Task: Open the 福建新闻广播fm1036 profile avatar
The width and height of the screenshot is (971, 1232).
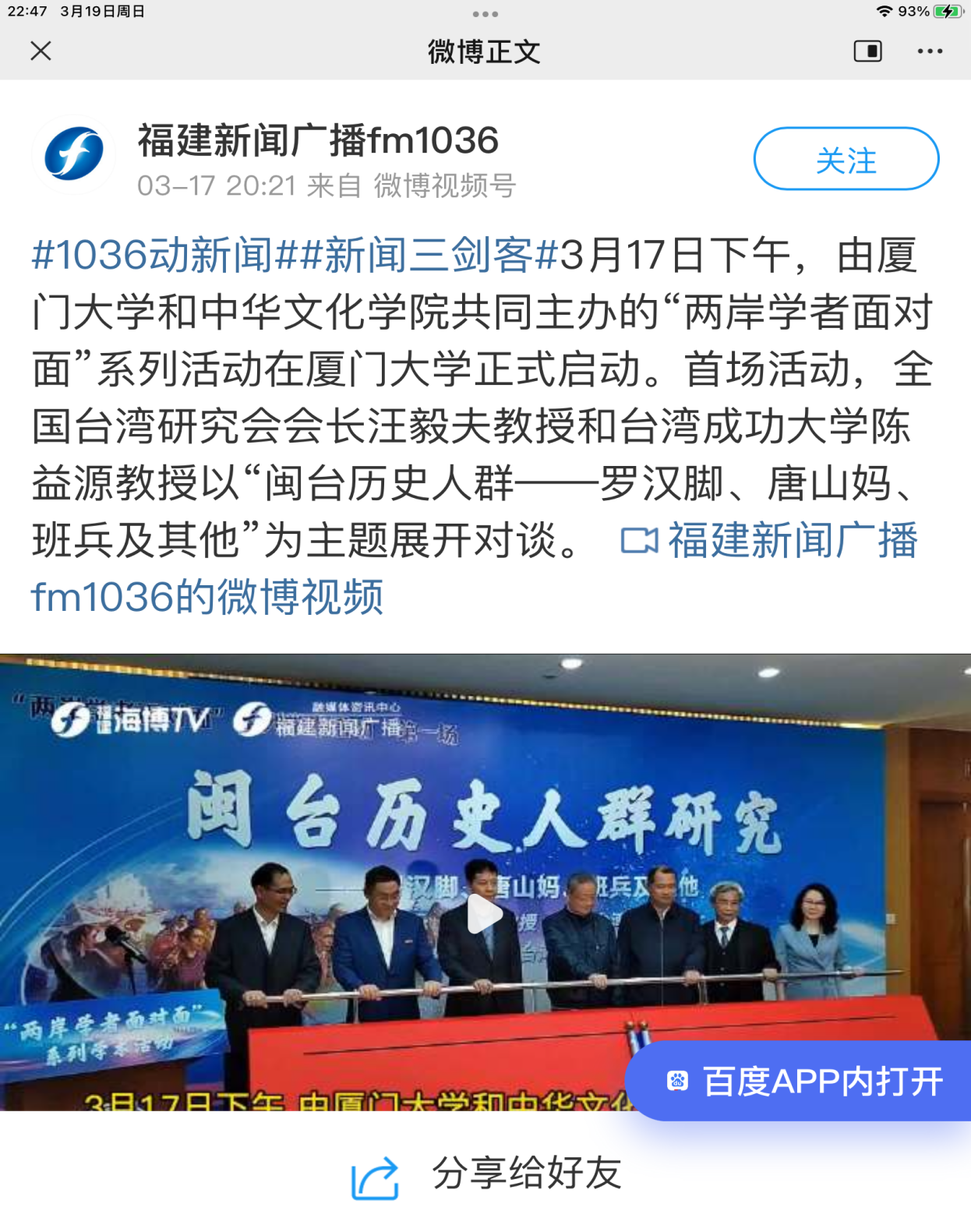Action: tap(74, 154)
